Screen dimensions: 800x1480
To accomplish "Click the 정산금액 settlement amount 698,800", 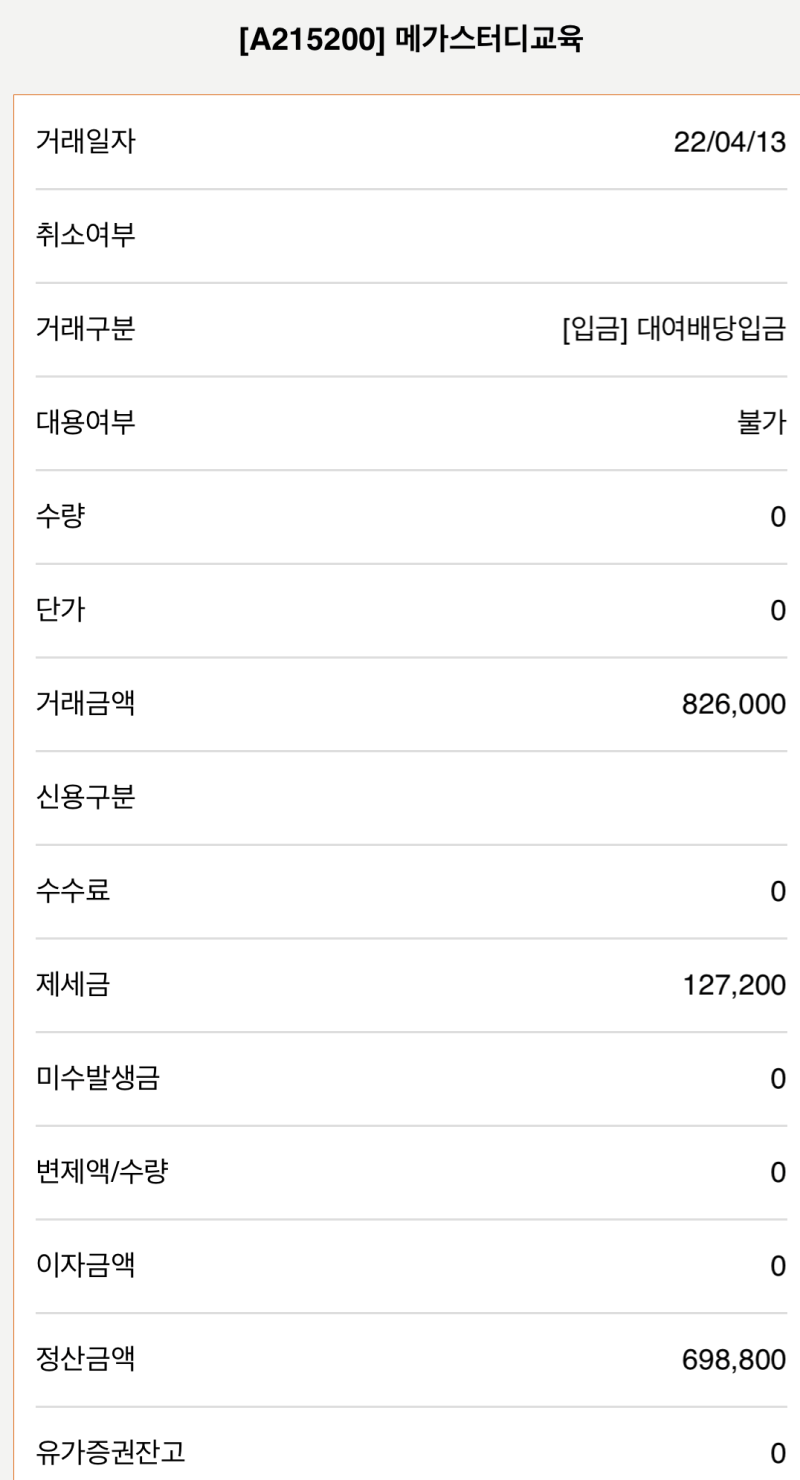I will pos(732,1360).
